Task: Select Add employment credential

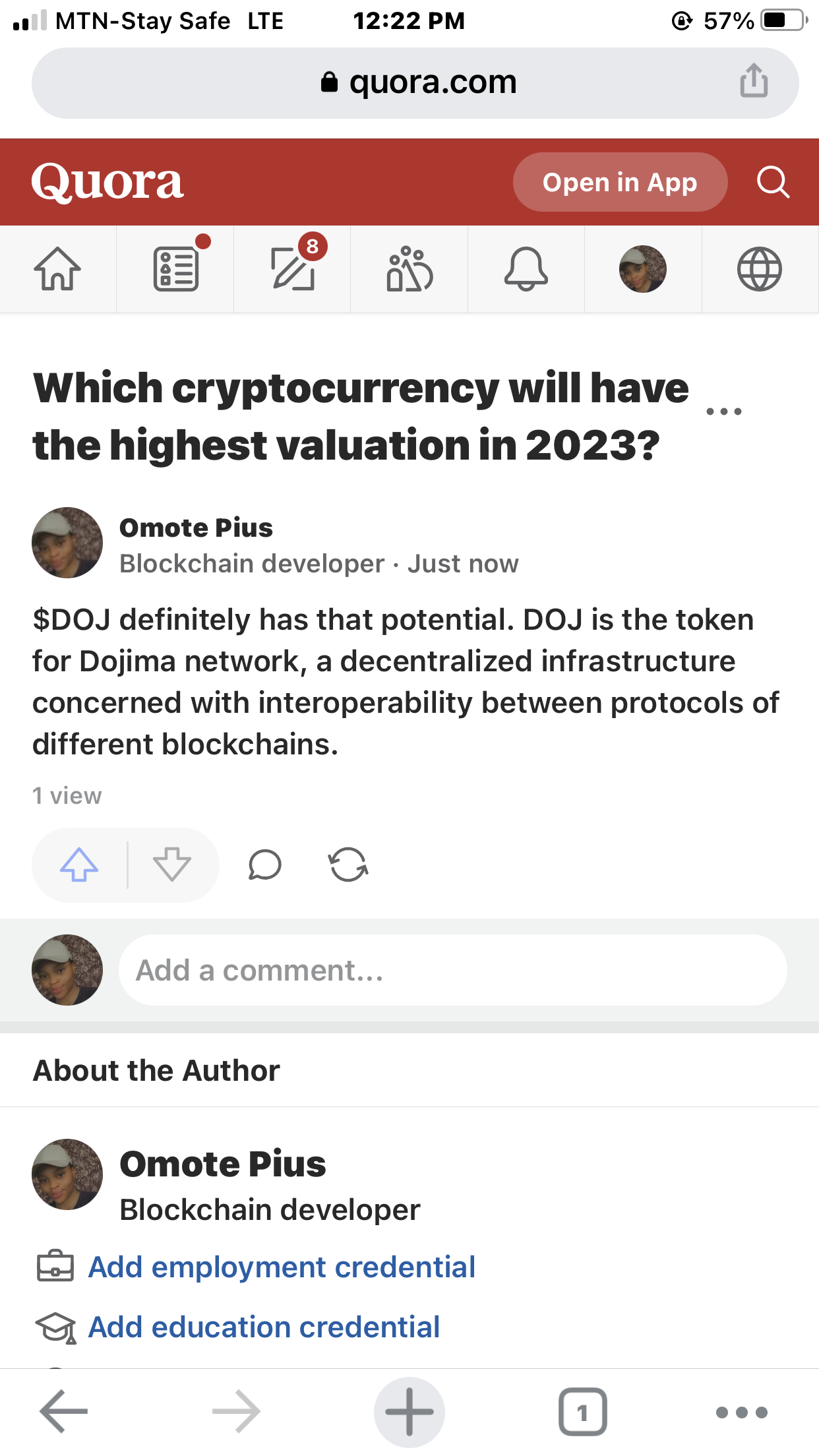Action: (282, 1267)
